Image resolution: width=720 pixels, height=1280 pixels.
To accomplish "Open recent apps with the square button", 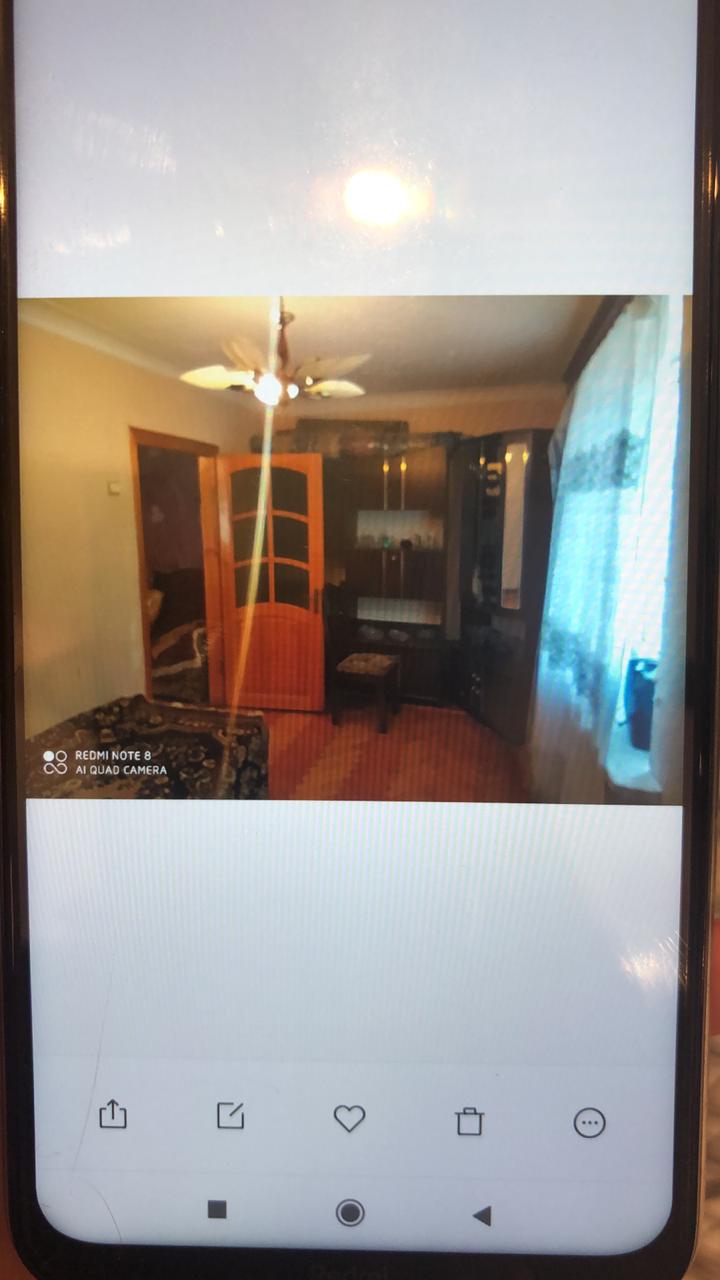I will pos(217,1209).
